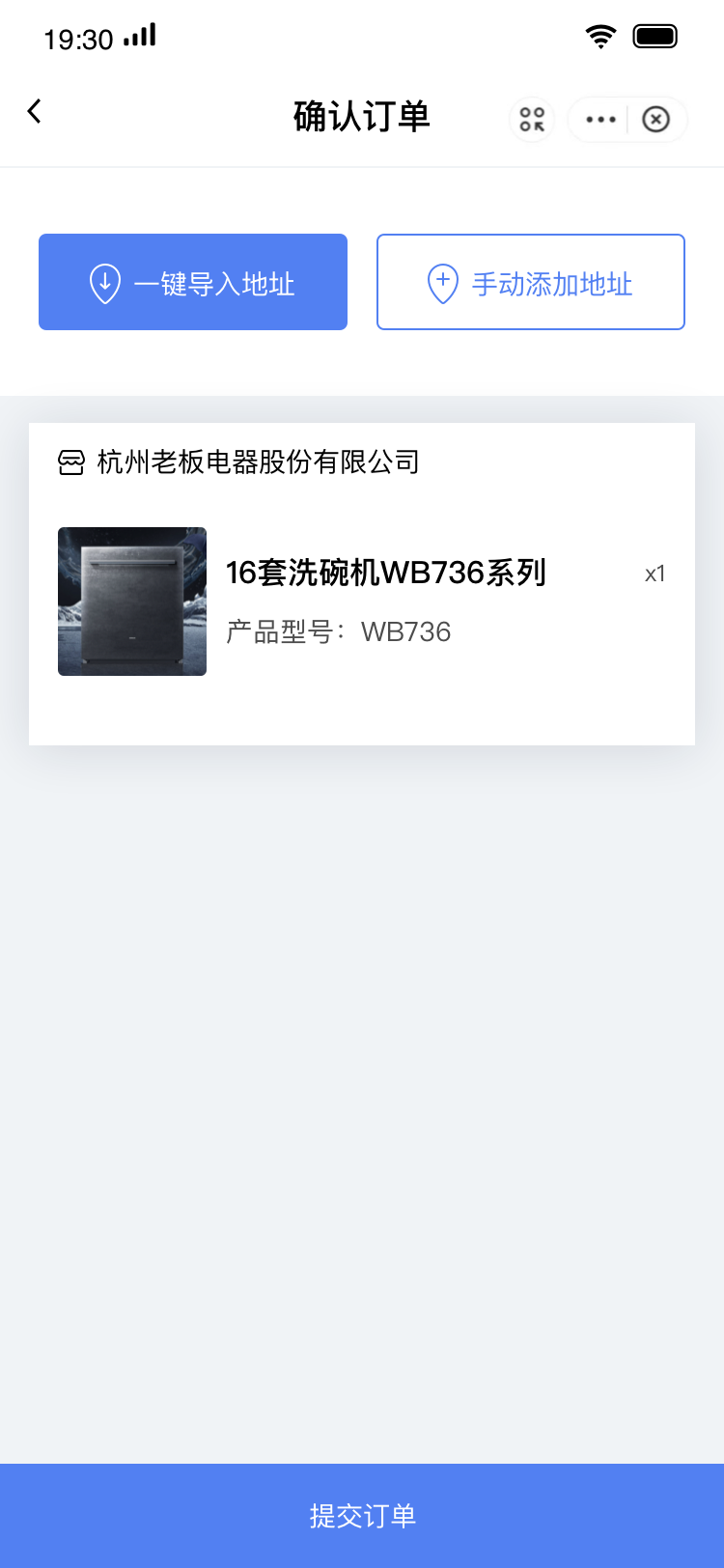Submit the order with 提交订单
The height and width of the screenshot is (1568, 724).
362,1515
